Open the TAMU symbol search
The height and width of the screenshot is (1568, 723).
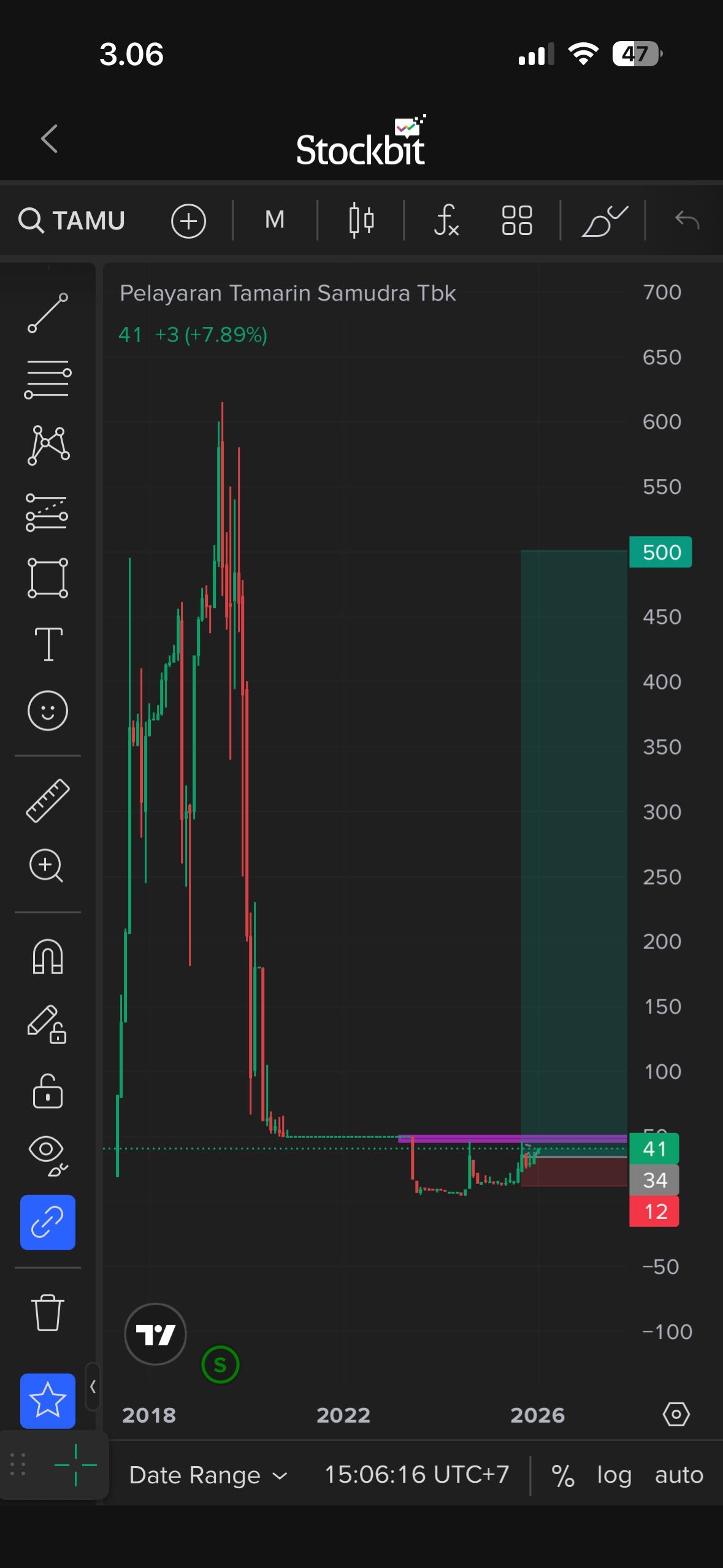point(72,220)
